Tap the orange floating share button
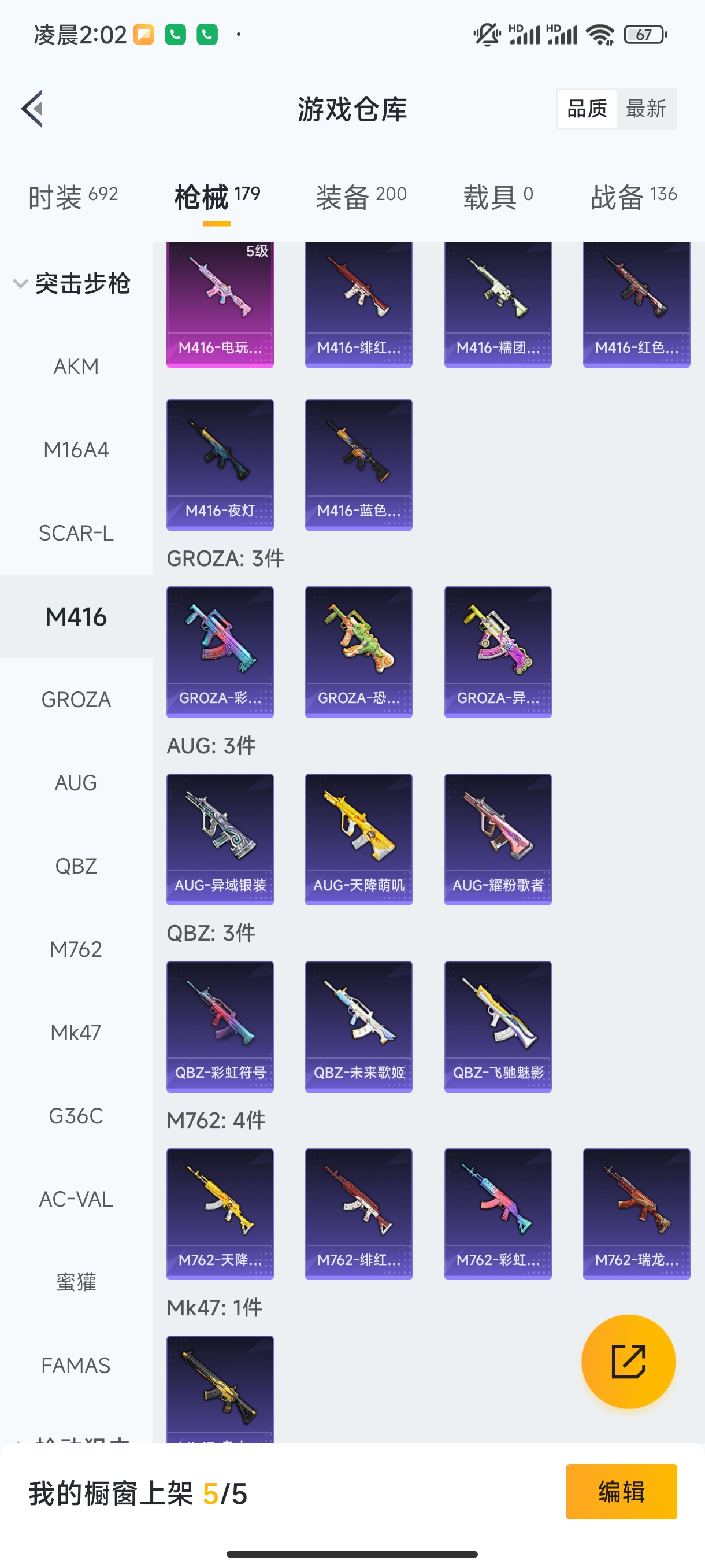This screenshot has width=705, height=1568. pyautogui.click(x=628, y=1362)
